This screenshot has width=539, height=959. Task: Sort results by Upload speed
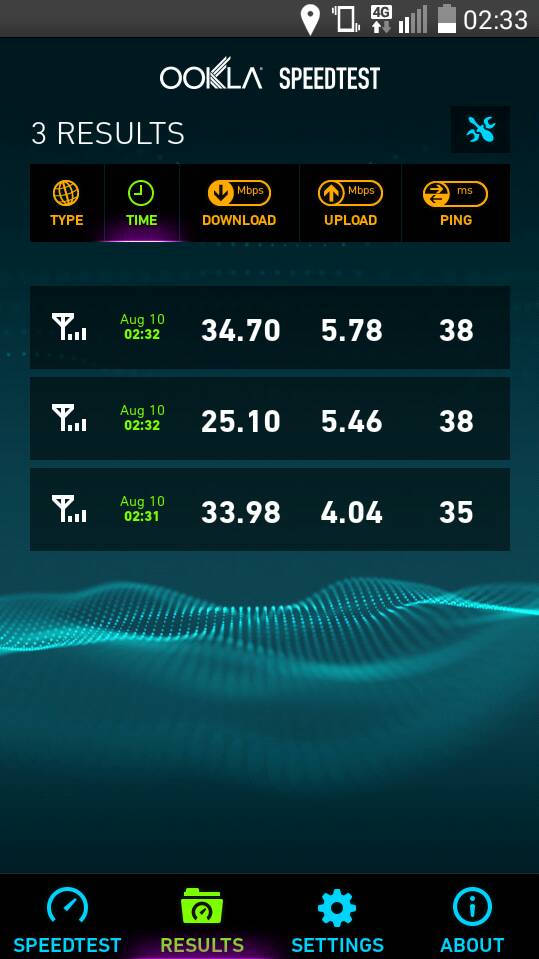click(351, 203)
